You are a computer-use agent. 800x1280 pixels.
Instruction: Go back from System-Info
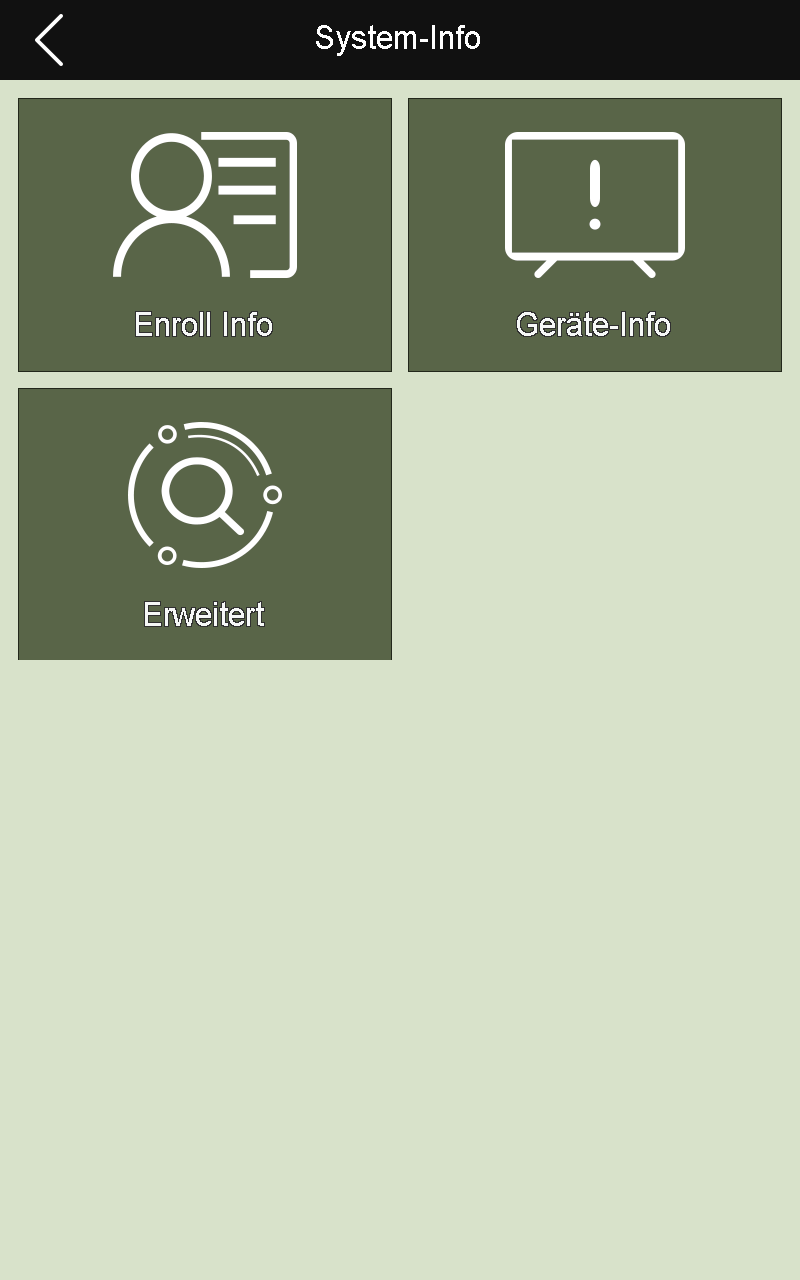pyautogui.click(x=48, y=40)
